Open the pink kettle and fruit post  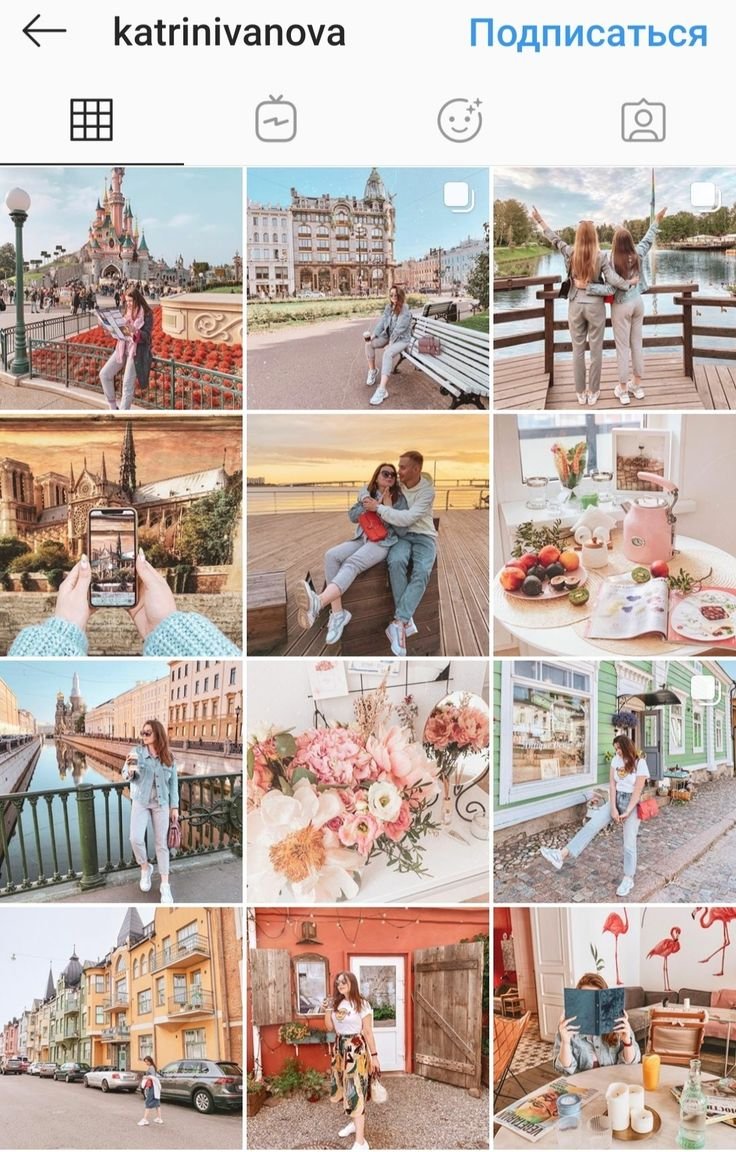pos(614,535)
